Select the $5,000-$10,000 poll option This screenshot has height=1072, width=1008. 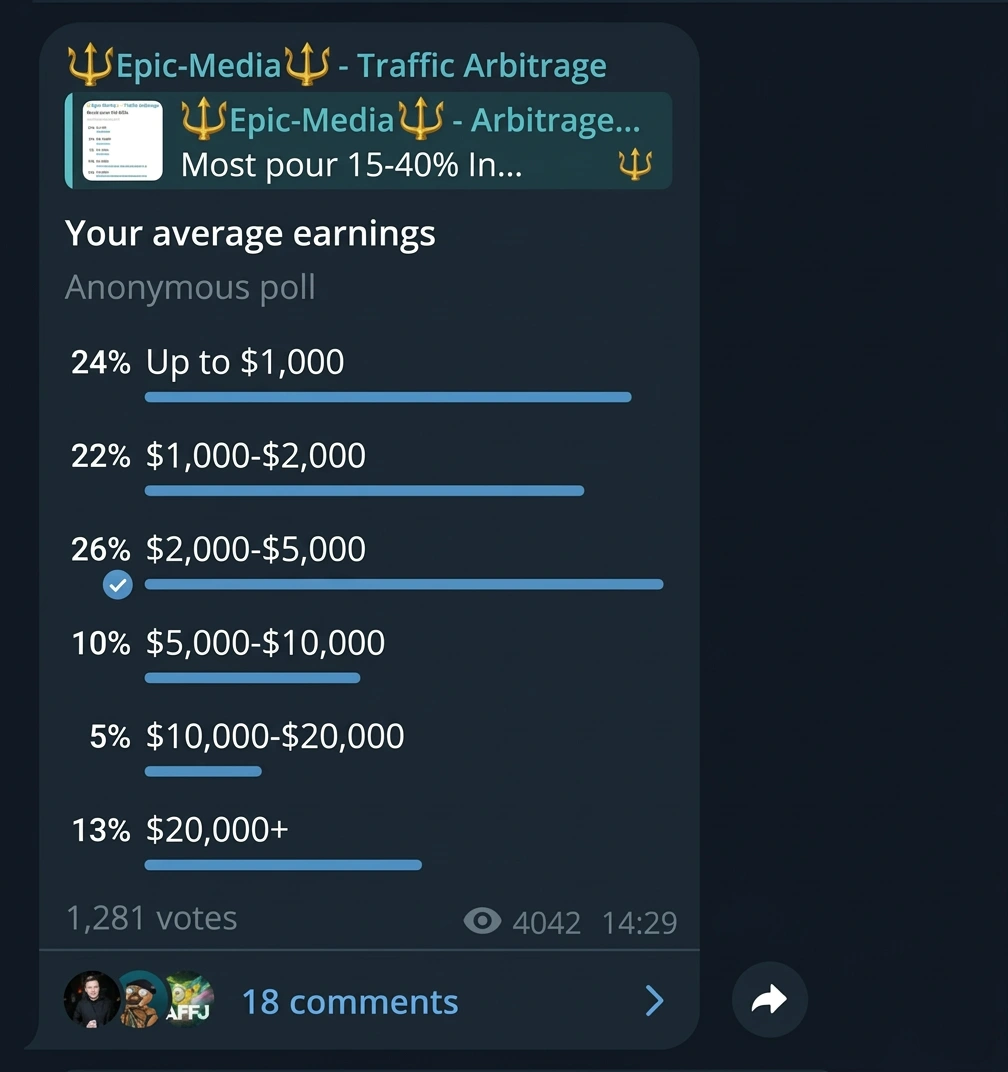coord(265,643)
